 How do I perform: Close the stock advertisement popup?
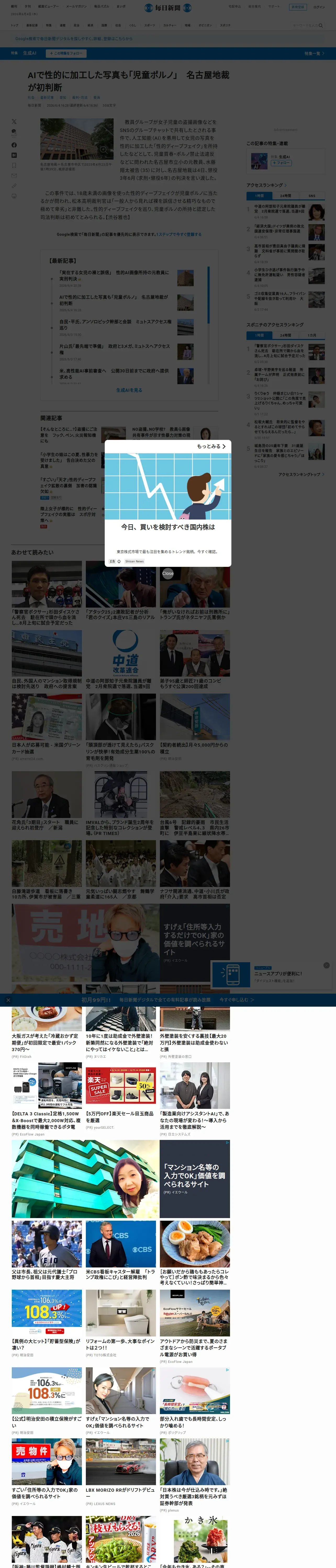[x=168, y=573]
